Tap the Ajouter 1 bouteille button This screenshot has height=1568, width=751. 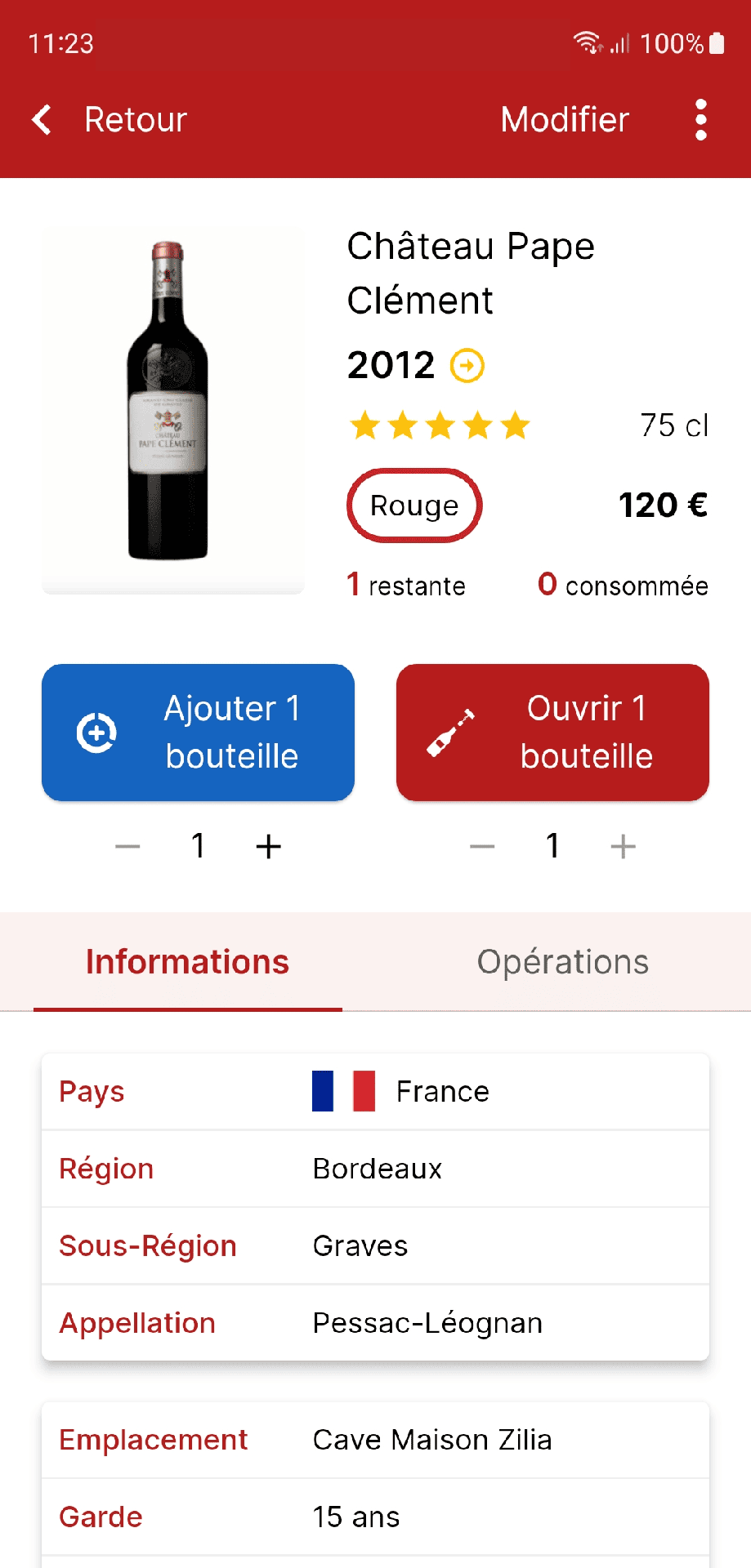tap(198, 732)
